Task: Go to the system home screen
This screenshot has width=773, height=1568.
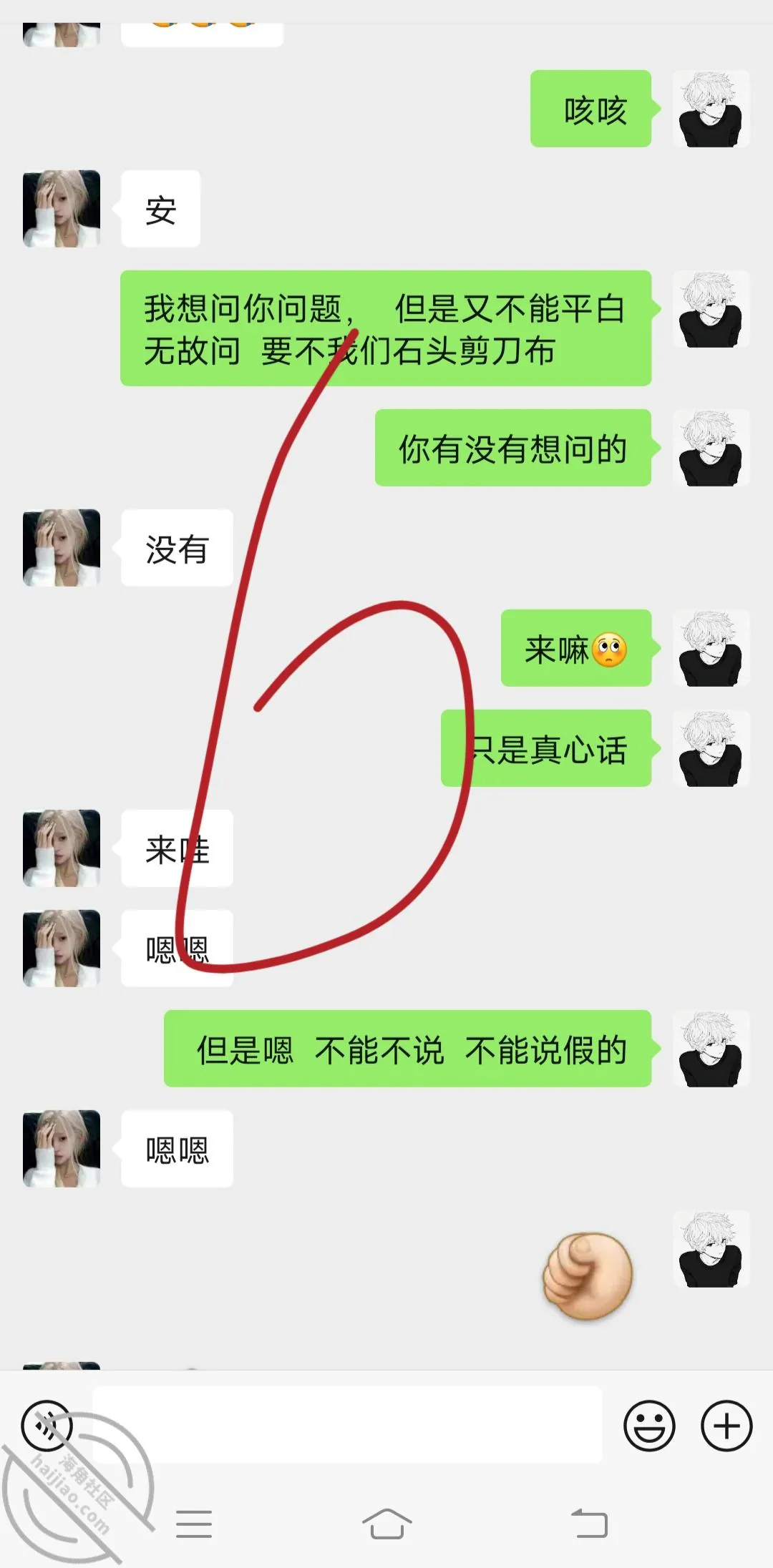Action: coord(386,1524)
